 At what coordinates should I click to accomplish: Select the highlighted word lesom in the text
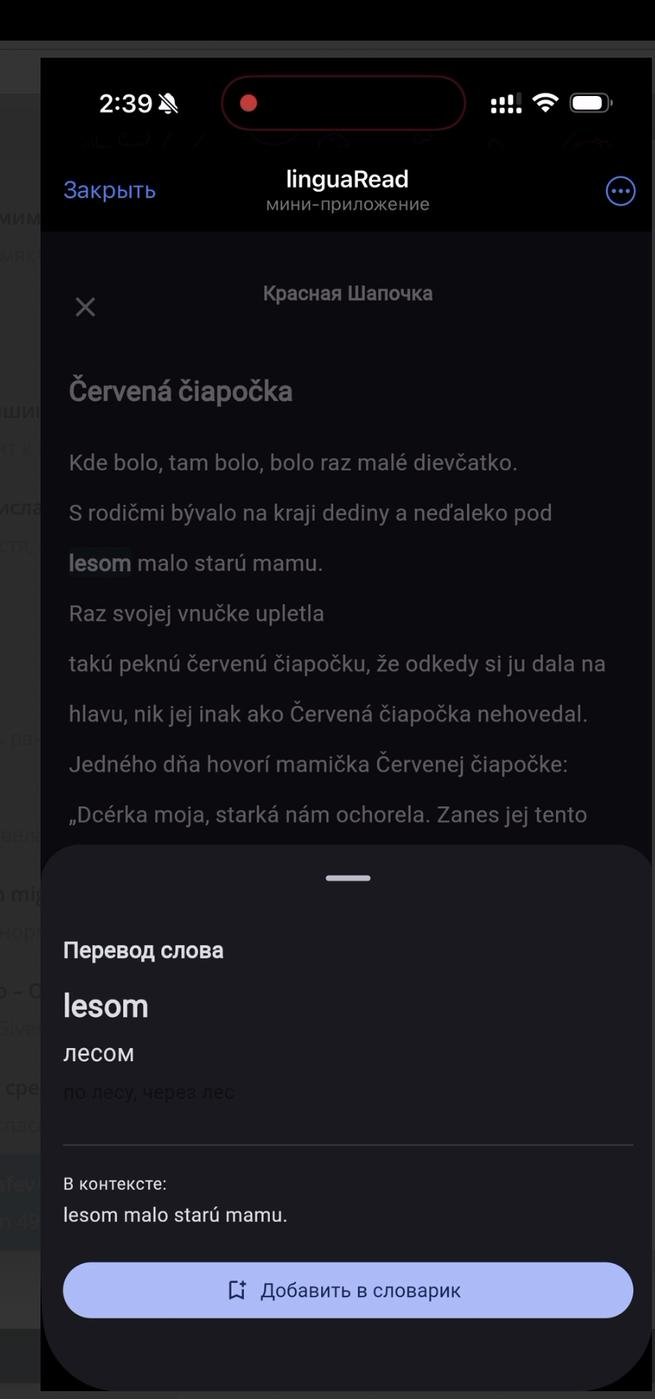coord(100,563)
